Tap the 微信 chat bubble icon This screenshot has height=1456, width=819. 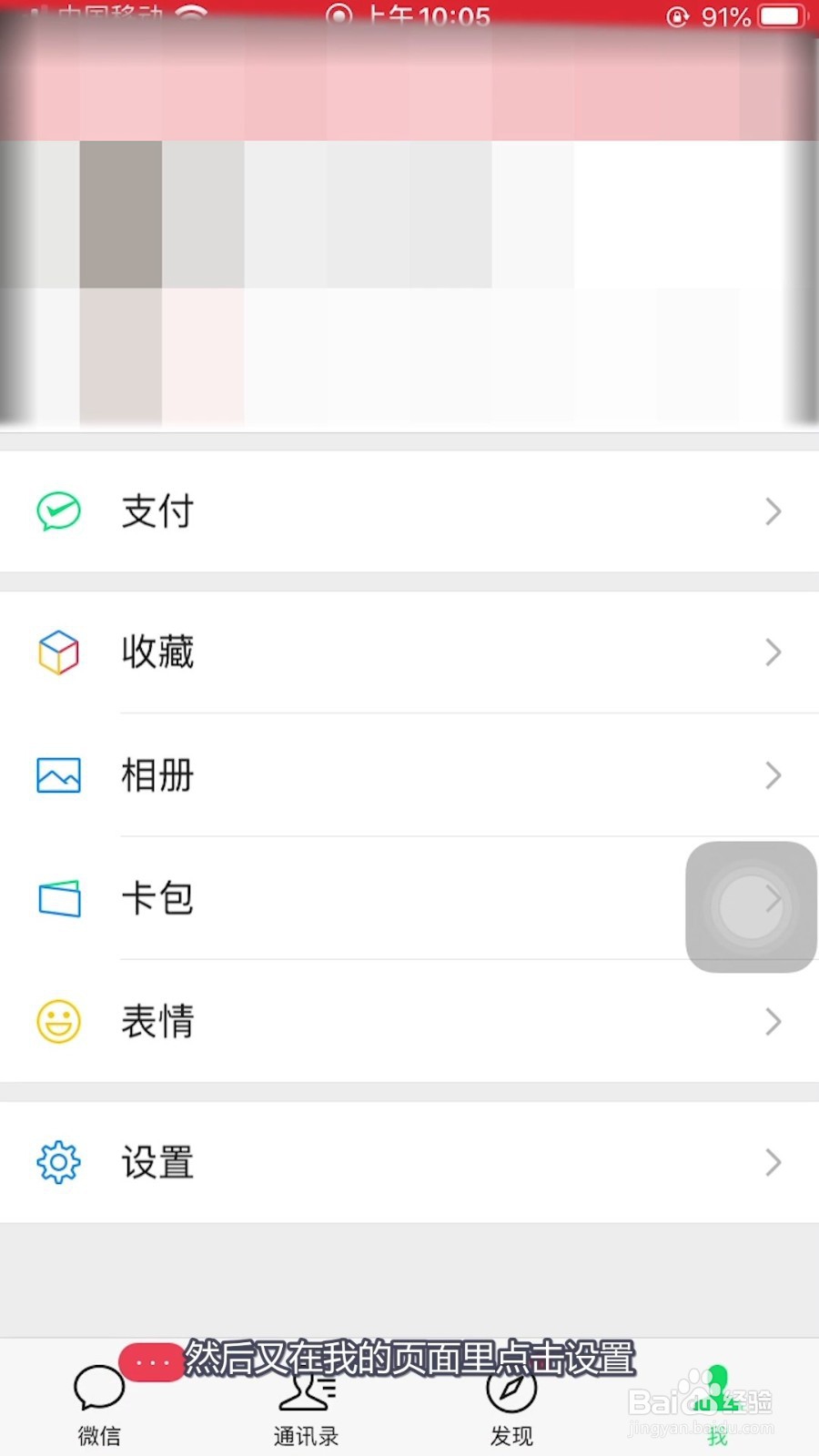point(98,1388)
